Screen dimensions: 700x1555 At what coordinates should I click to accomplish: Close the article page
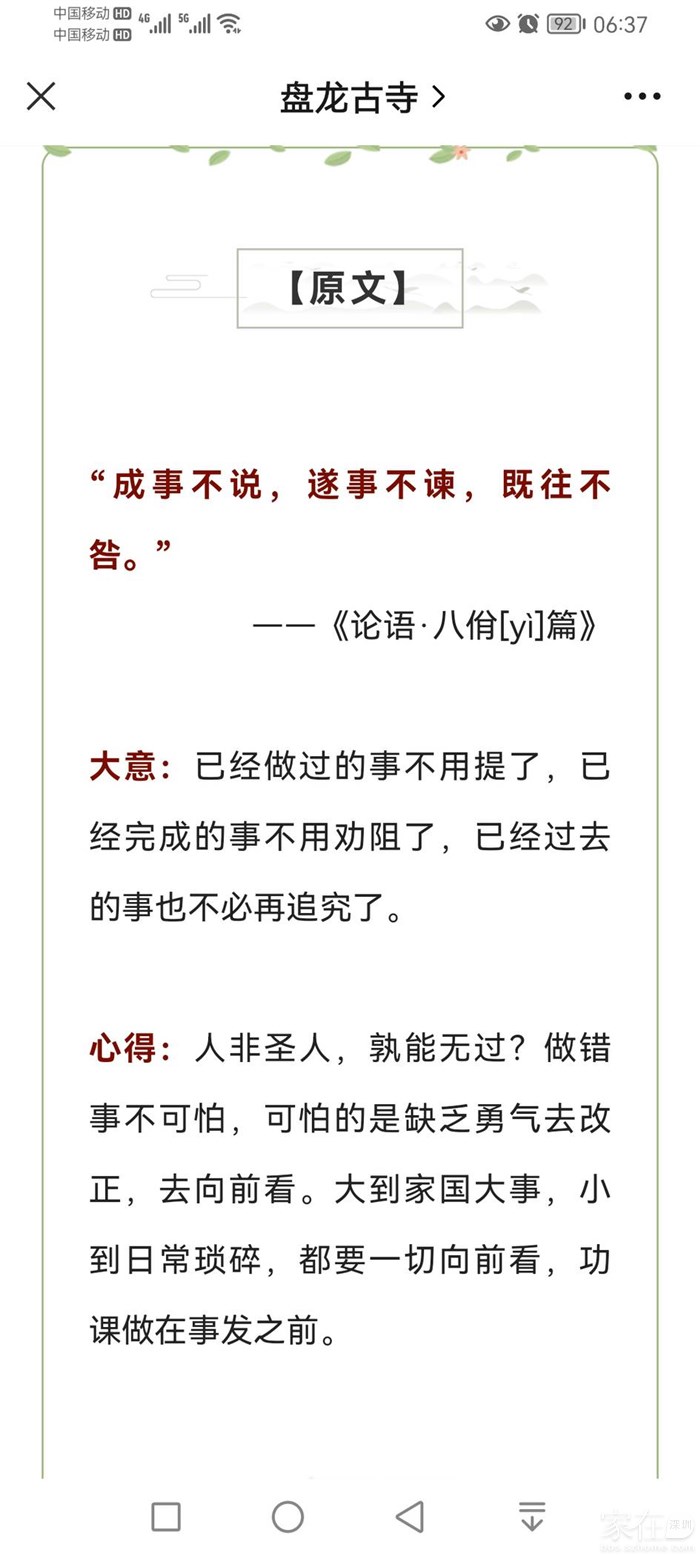(41, 97)
